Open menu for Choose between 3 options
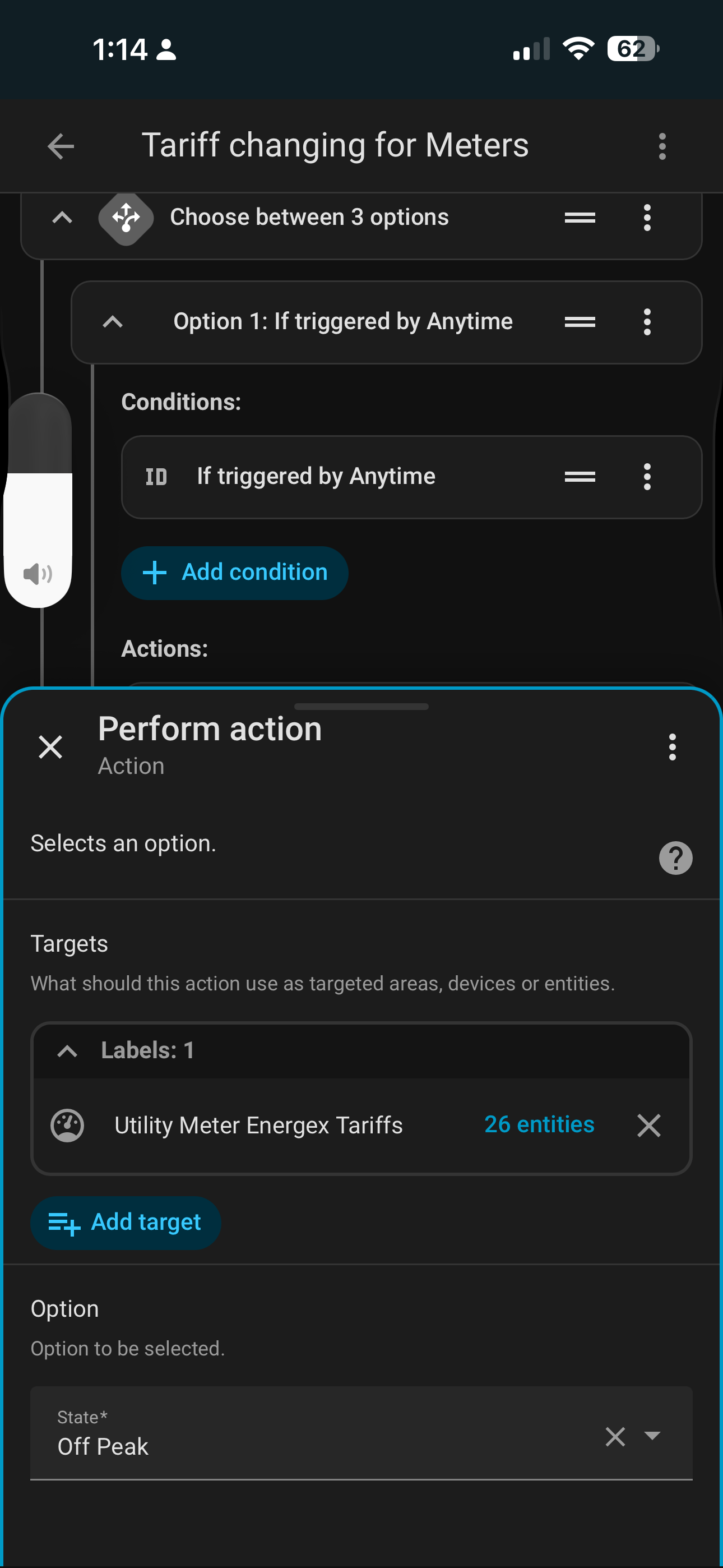Viewport: 723px width, 1568px height. [647, 218]
